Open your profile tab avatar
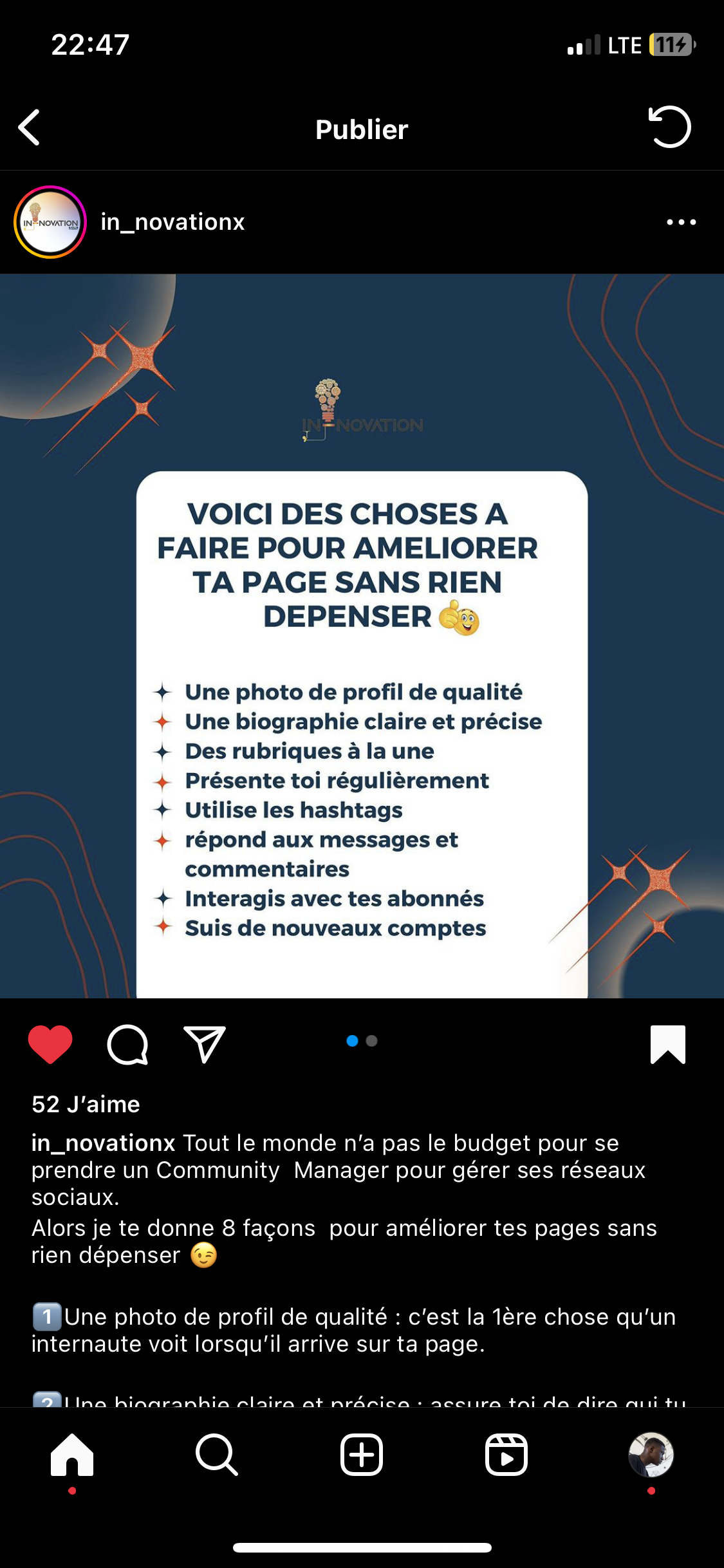Image resolution: width=724 pixels, height=1568 pixels. click(651, 1455)
